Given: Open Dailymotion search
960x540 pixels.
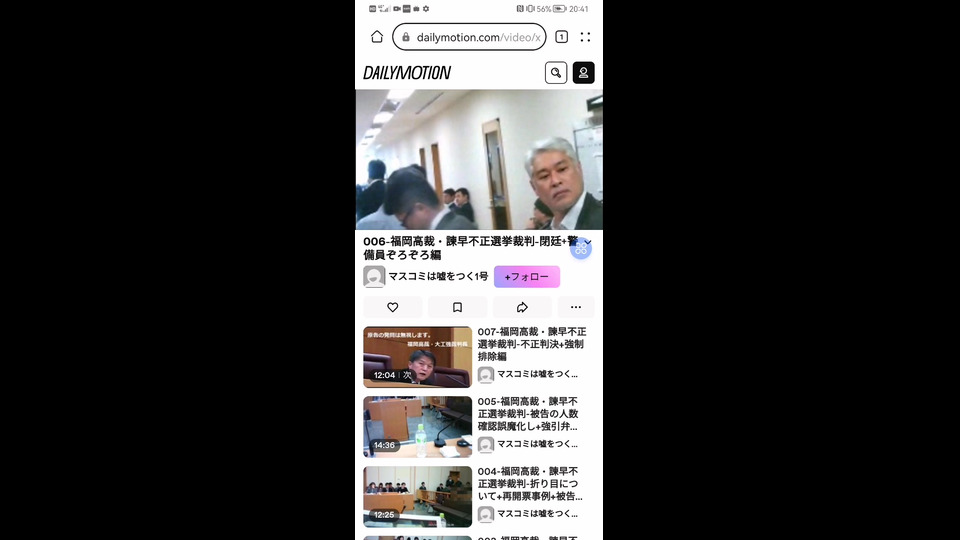Looking at the screenshot, I should 556,73.
